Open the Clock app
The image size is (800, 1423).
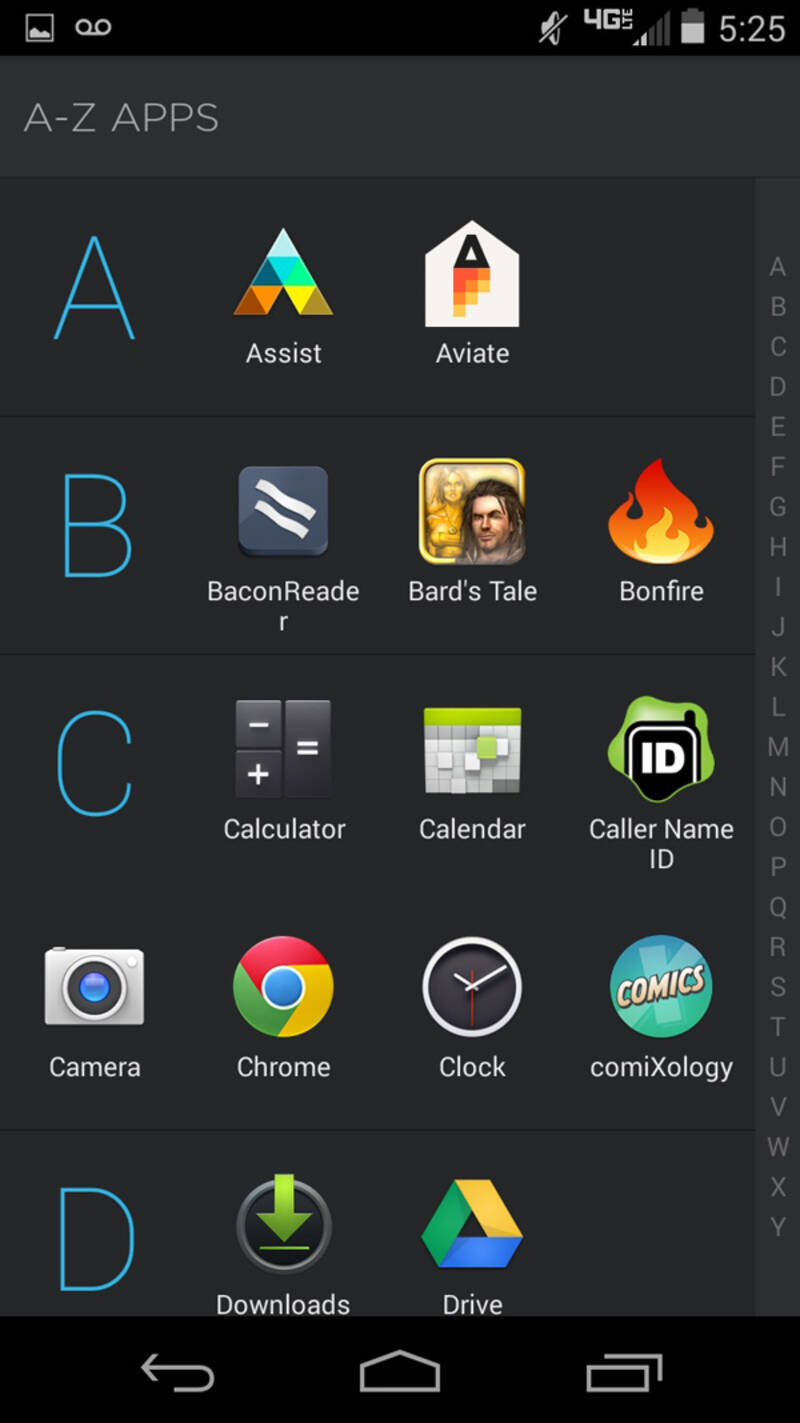coord(472,987)
